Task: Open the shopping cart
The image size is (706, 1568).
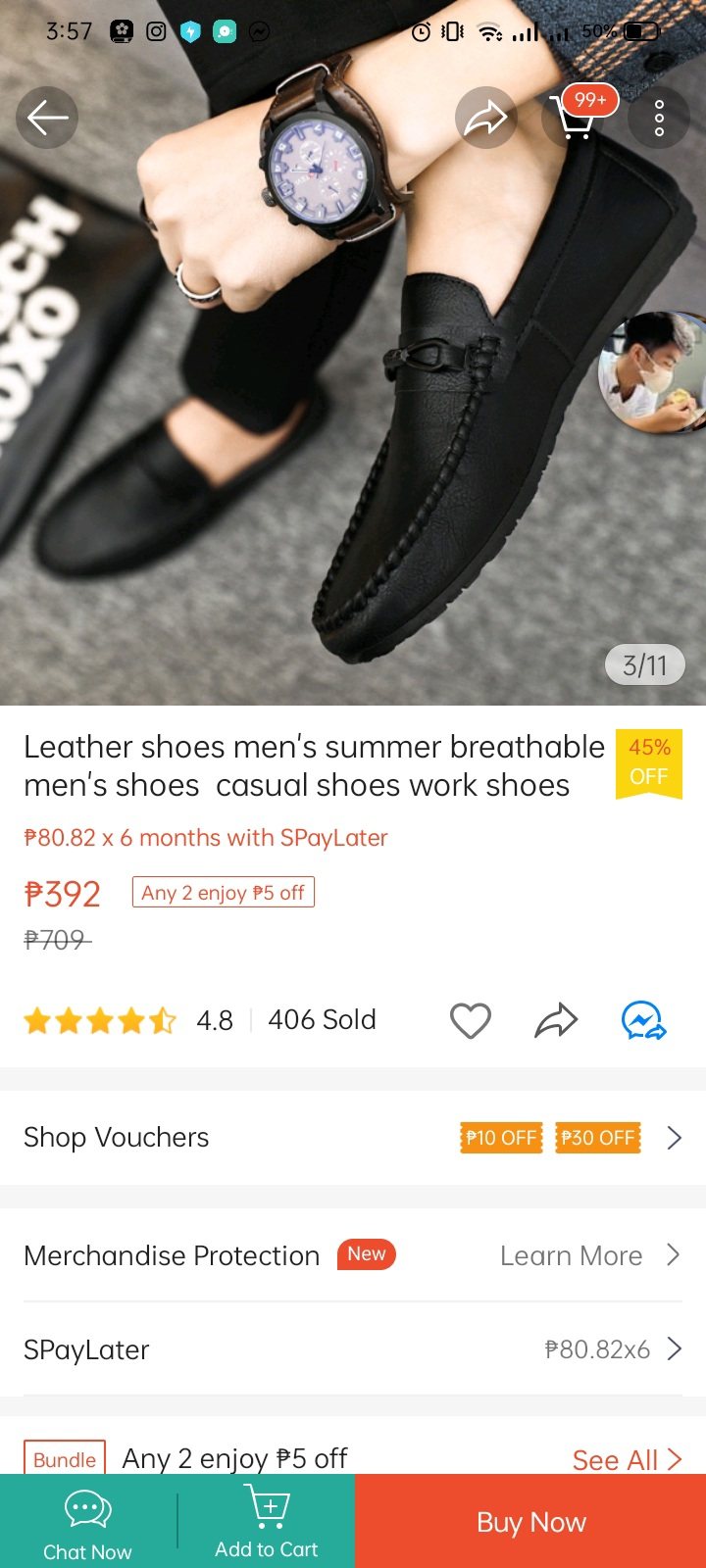Action: (x=574, y=118)
